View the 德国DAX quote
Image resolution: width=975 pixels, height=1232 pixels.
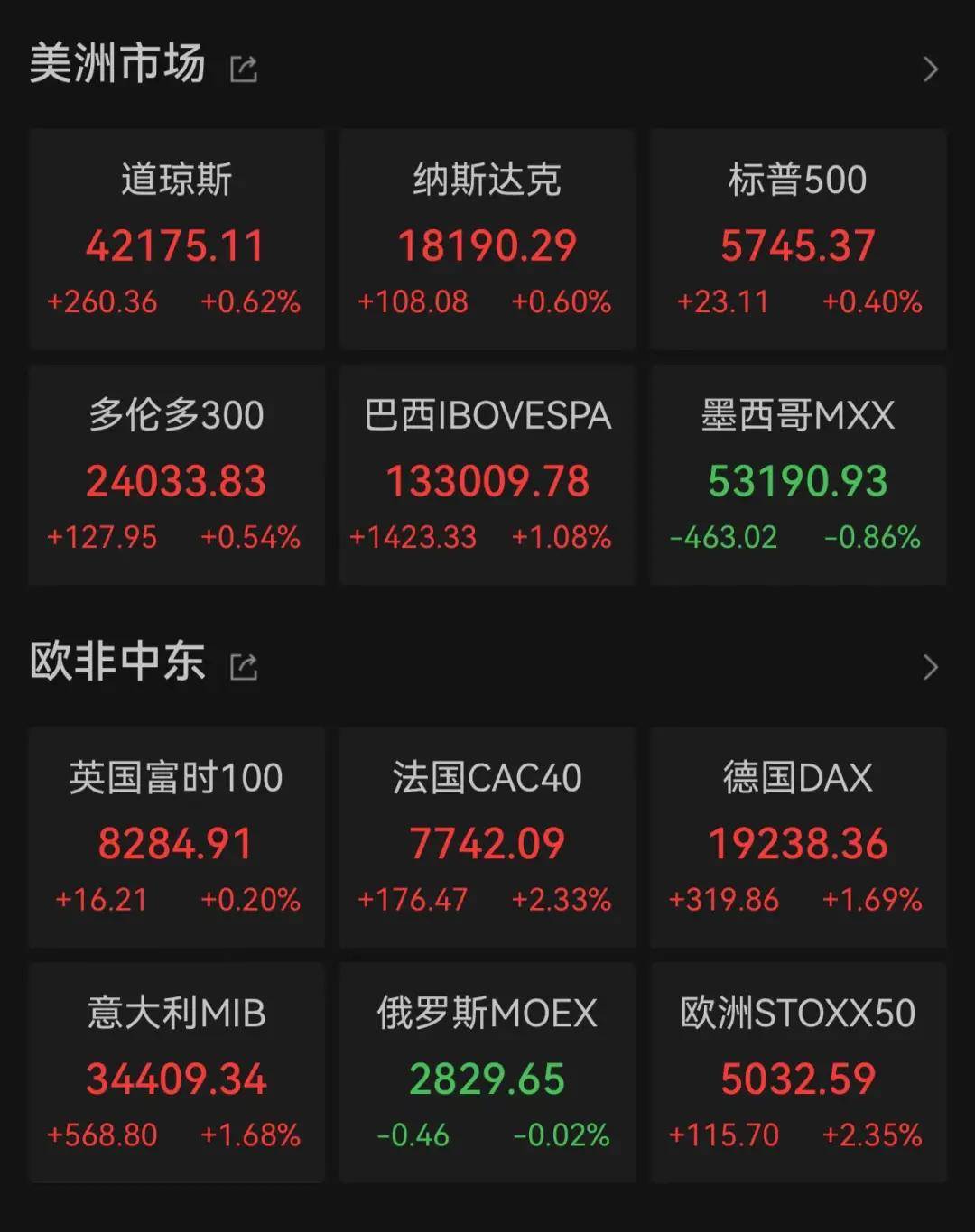798,838
